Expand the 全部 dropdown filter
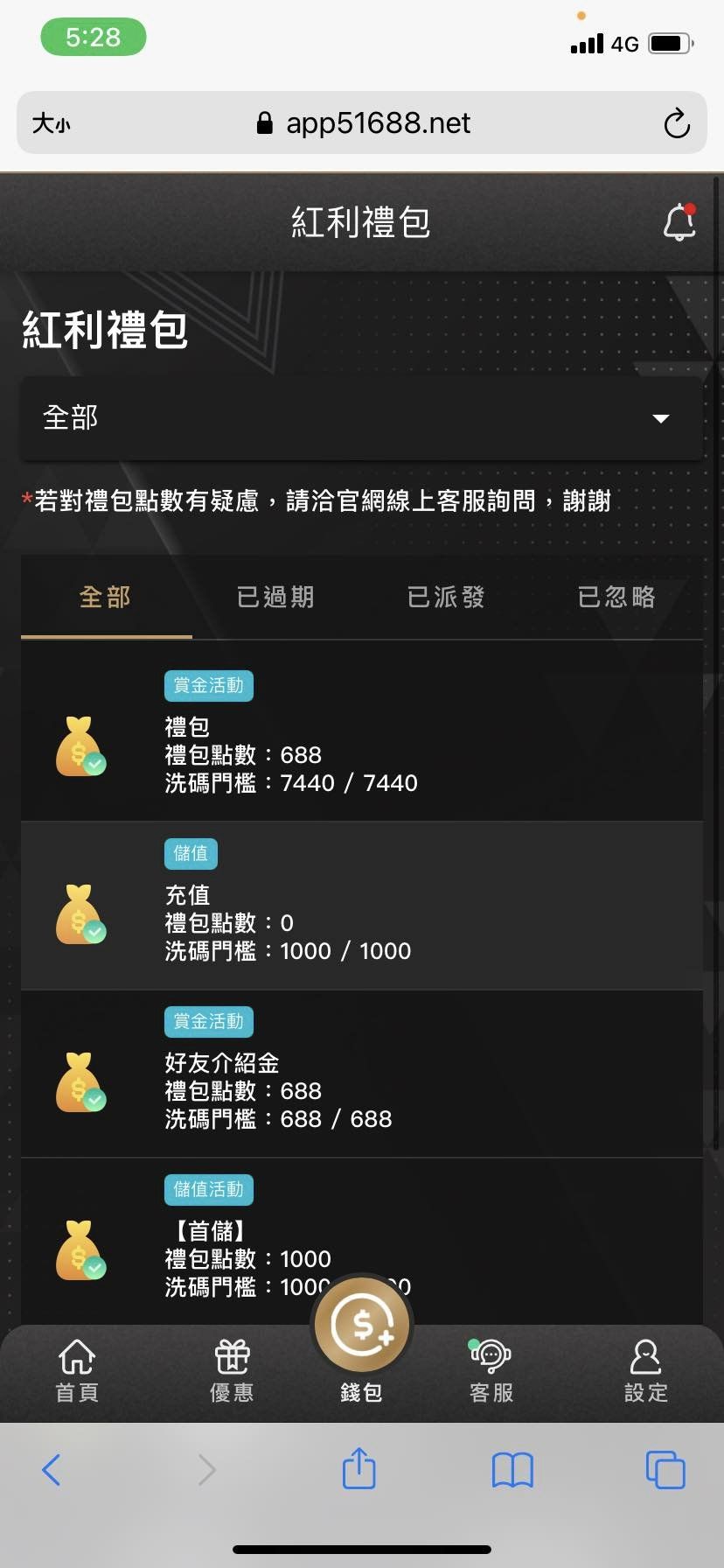The image size is (724, 1568). 361,418
